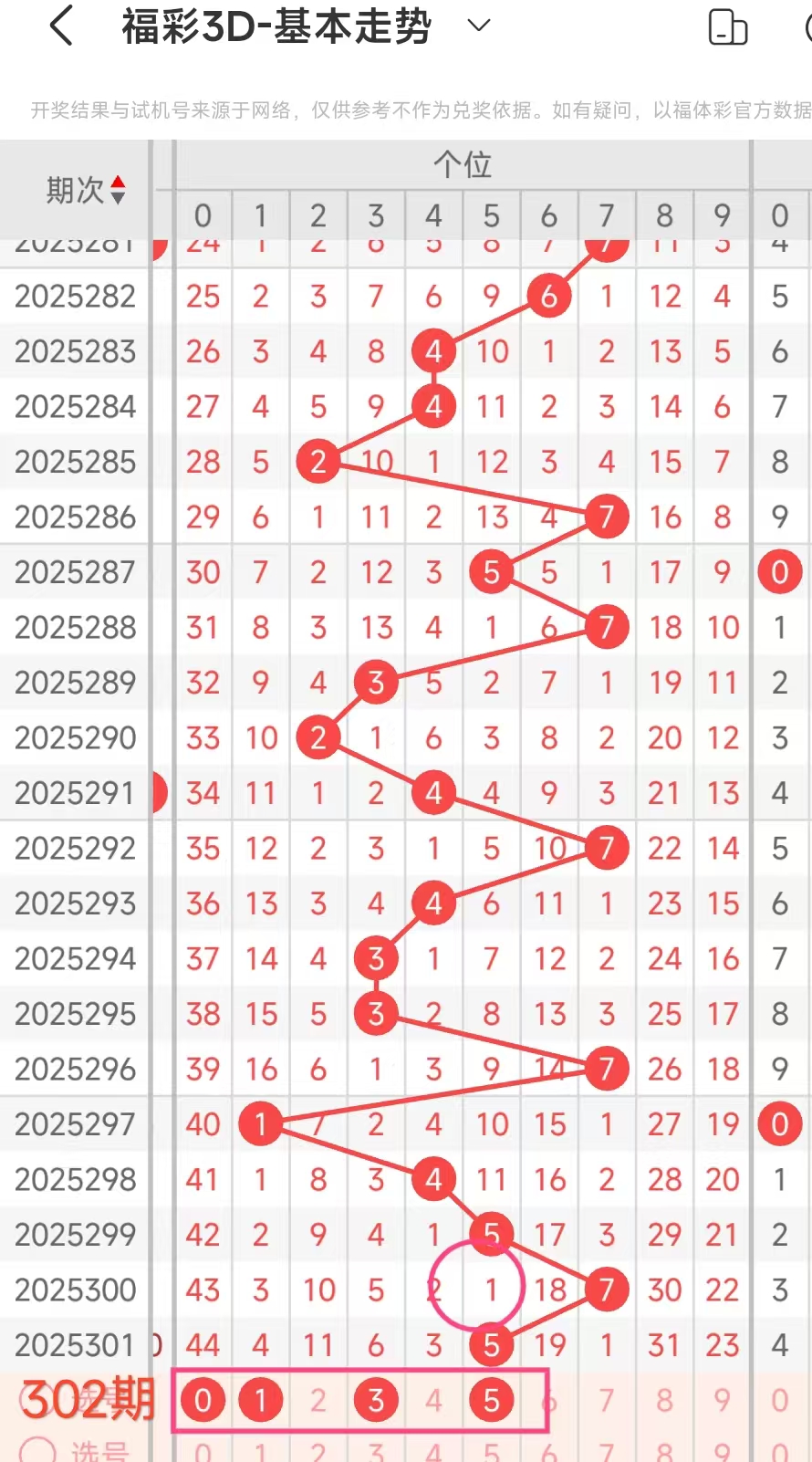Pick number 4 in the boxed 个位 pick row

(x=433, y=1400)
